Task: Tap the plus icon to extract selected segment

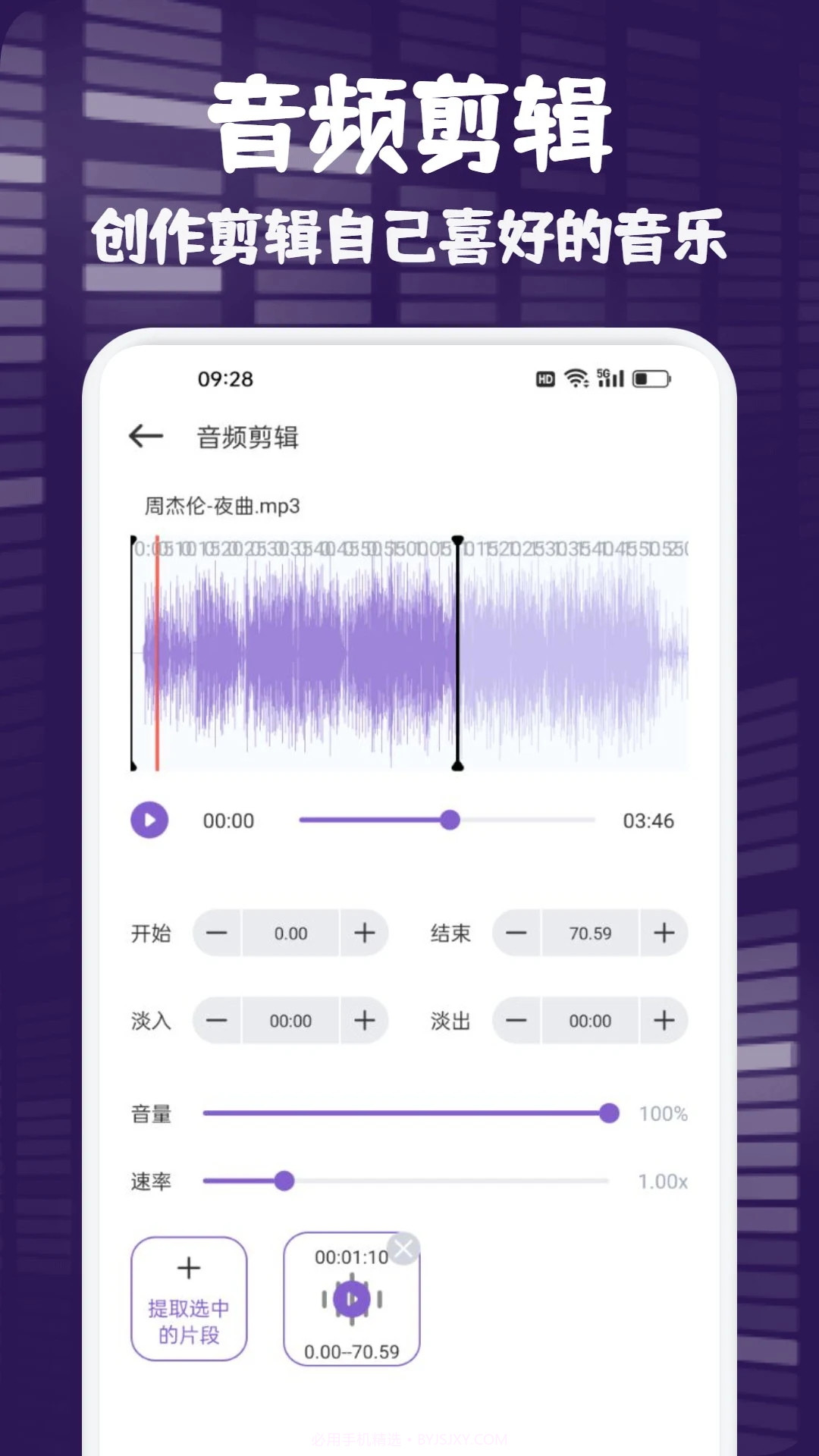Action: point(189,1266)
